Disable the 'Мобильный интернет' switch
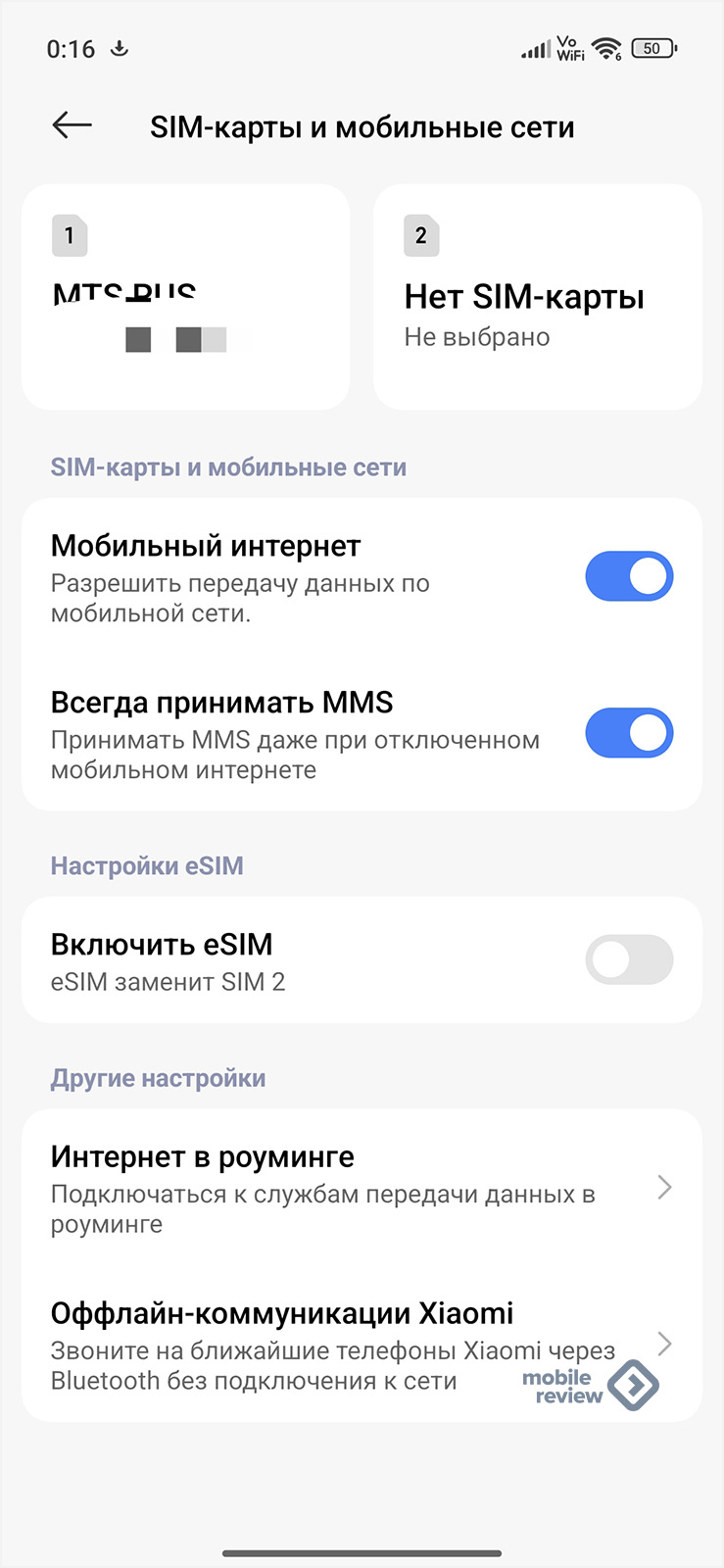724x1568 pixels. click(x=629, y=576)
